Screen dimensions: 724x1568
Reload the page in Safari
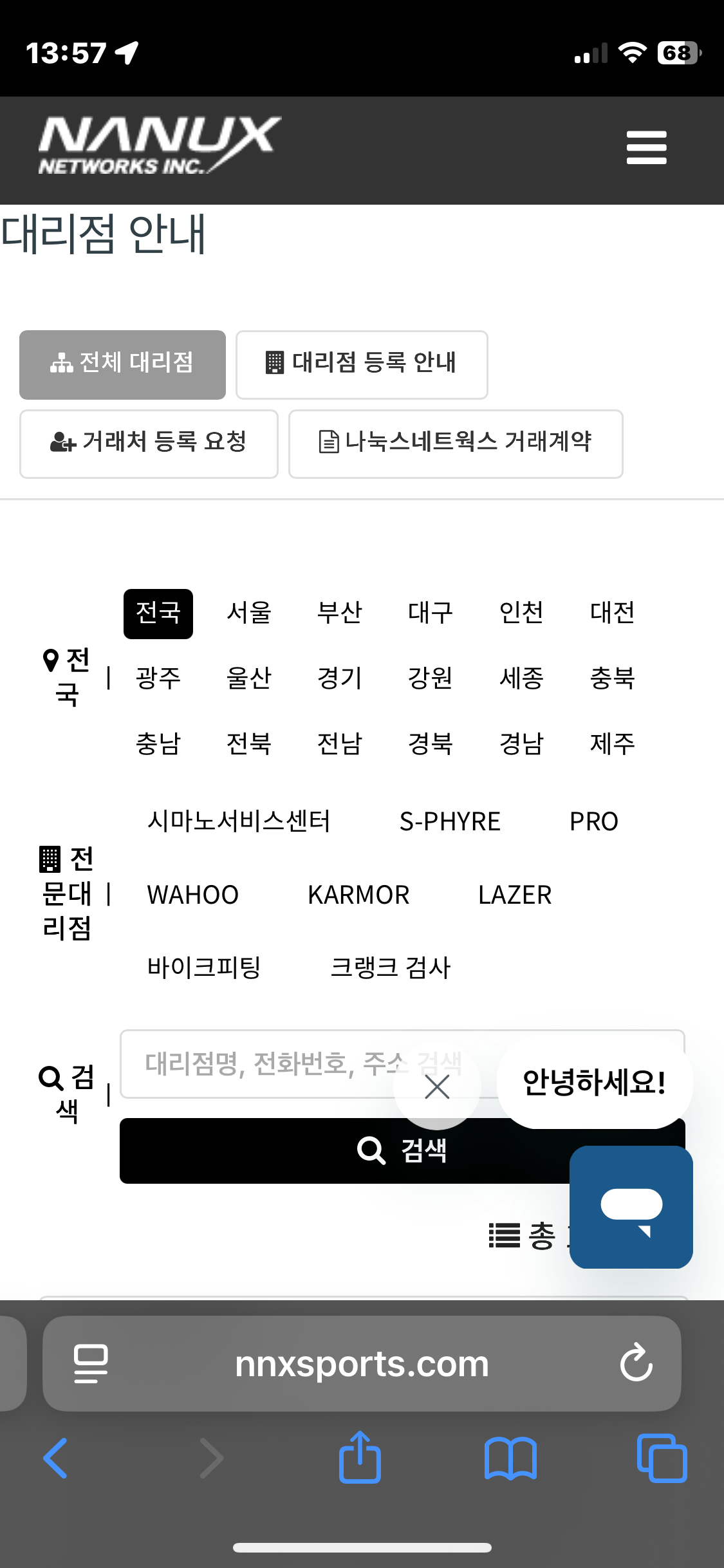(636, 1363)
